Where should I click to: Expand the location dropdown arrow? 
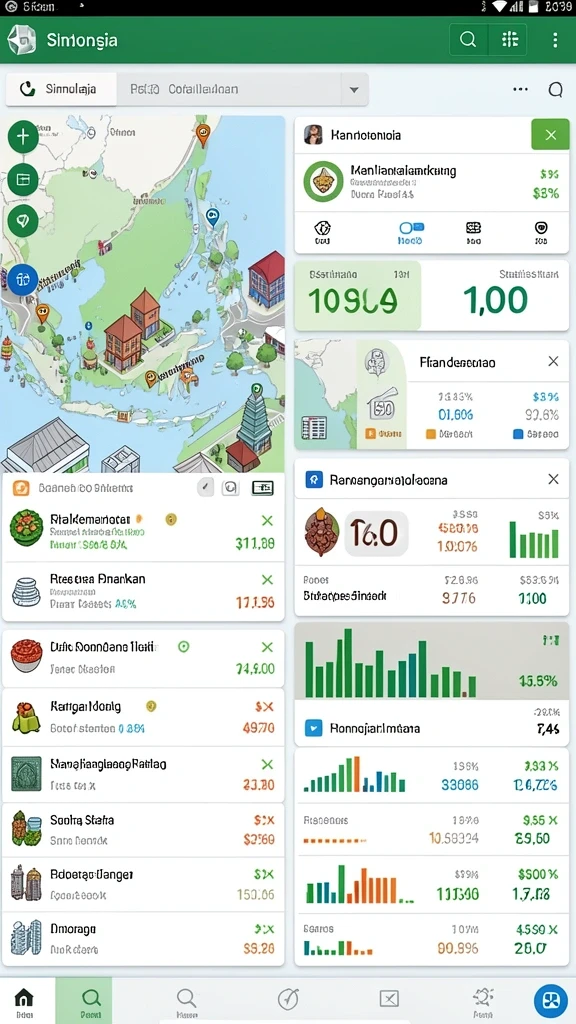[x=354, y=89]
